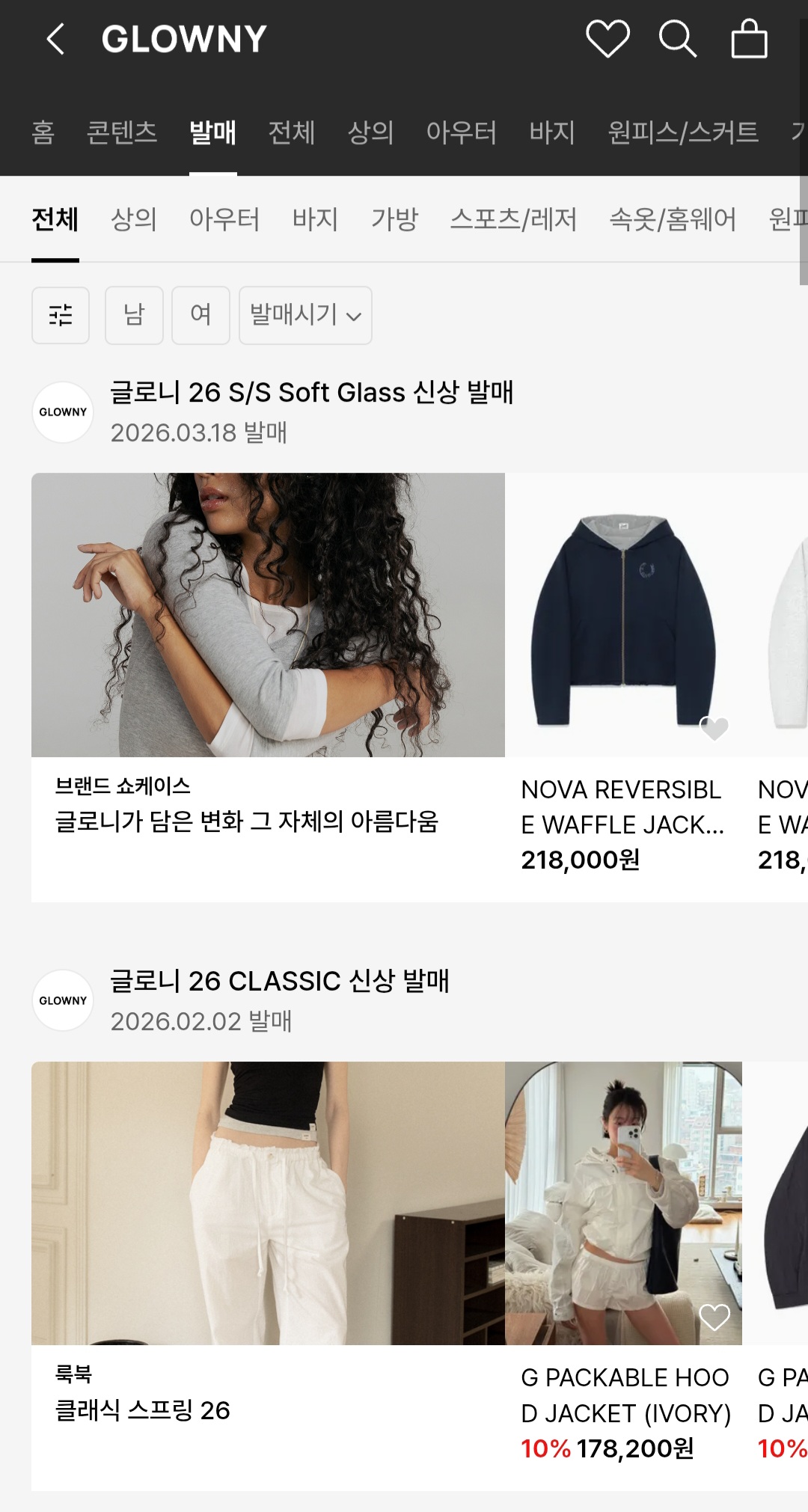Filter by 여 chip

click(x=201, y=315)
